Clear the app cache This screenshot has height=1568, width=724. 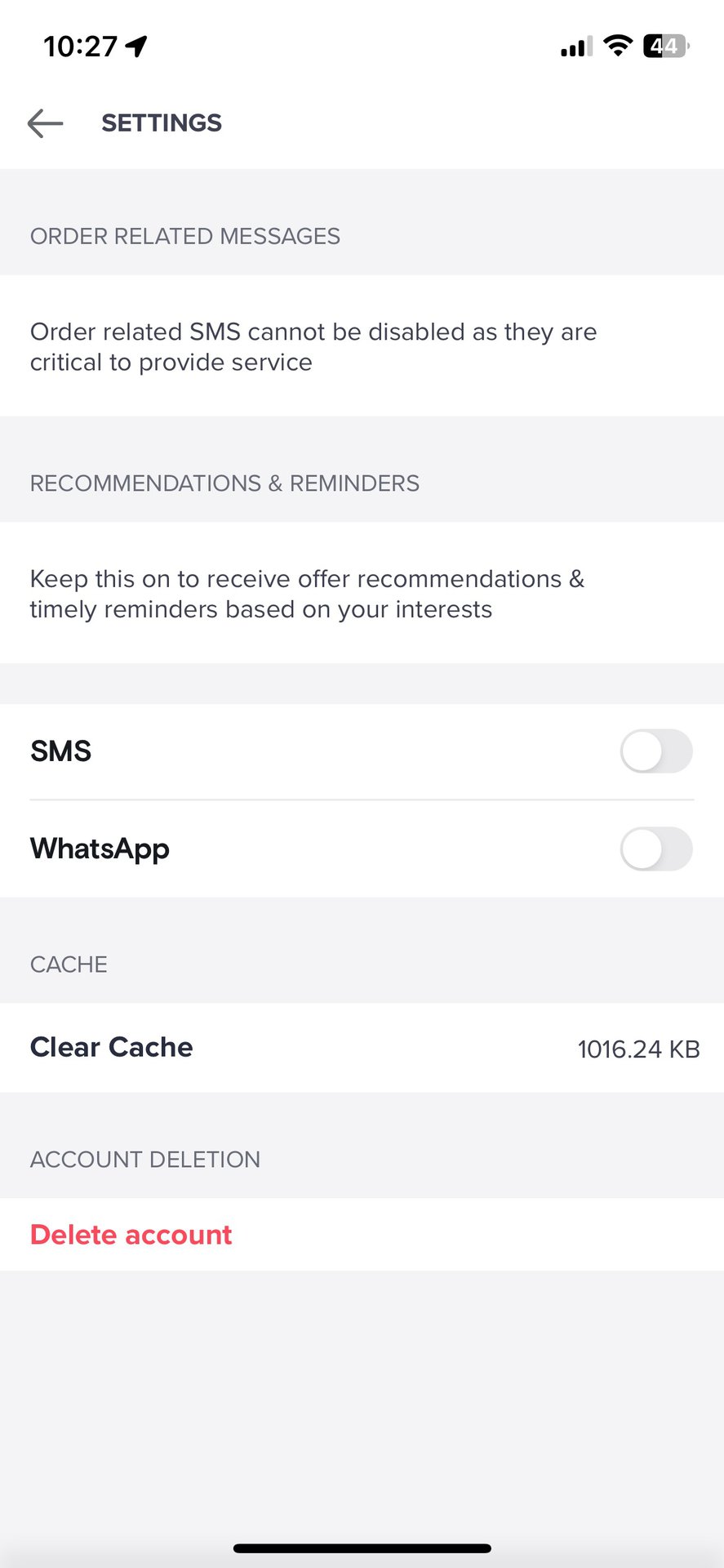click(x=112, y=1048)
